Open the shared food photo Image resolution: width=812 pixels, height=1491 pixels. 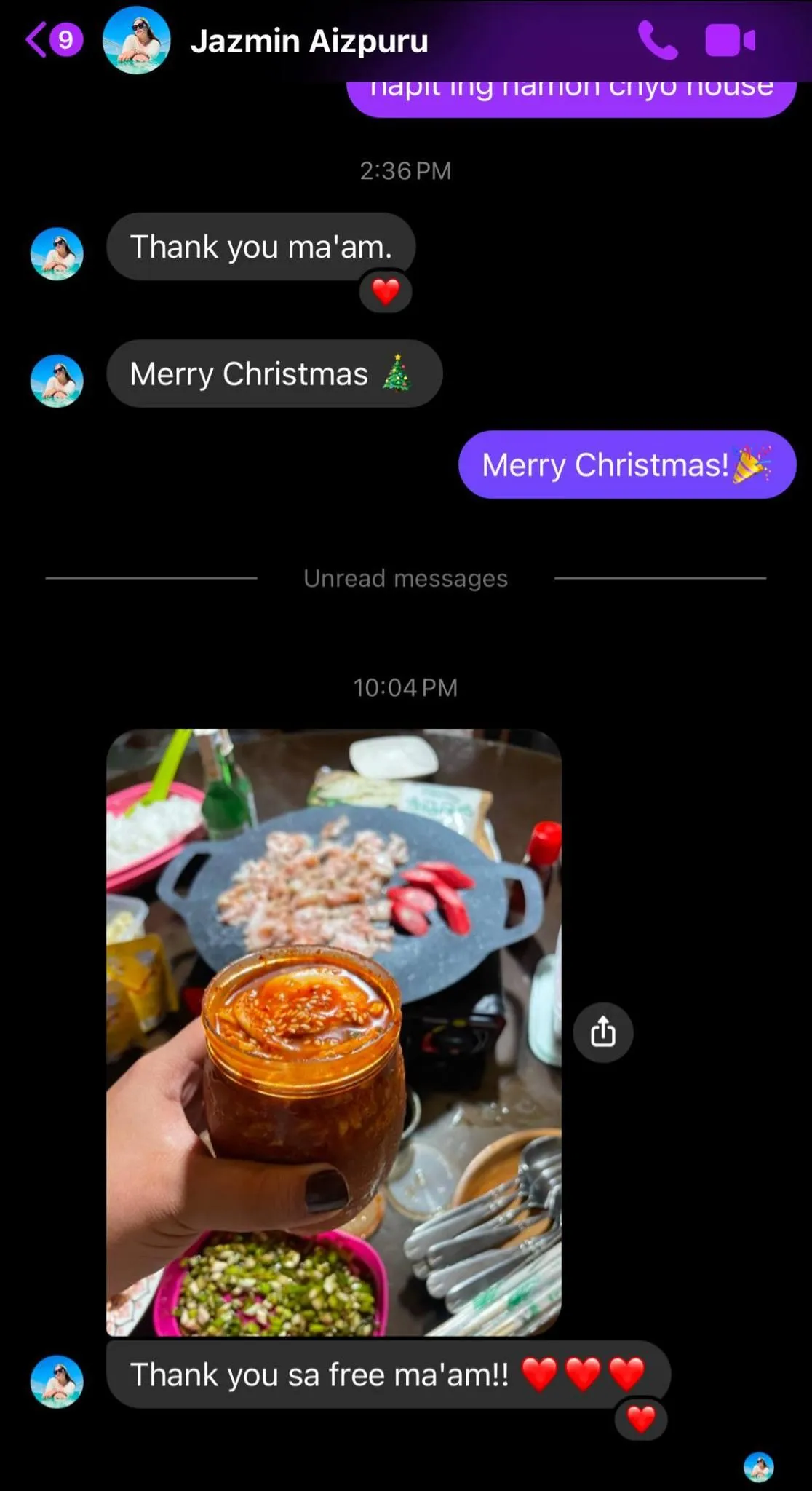333,1032
